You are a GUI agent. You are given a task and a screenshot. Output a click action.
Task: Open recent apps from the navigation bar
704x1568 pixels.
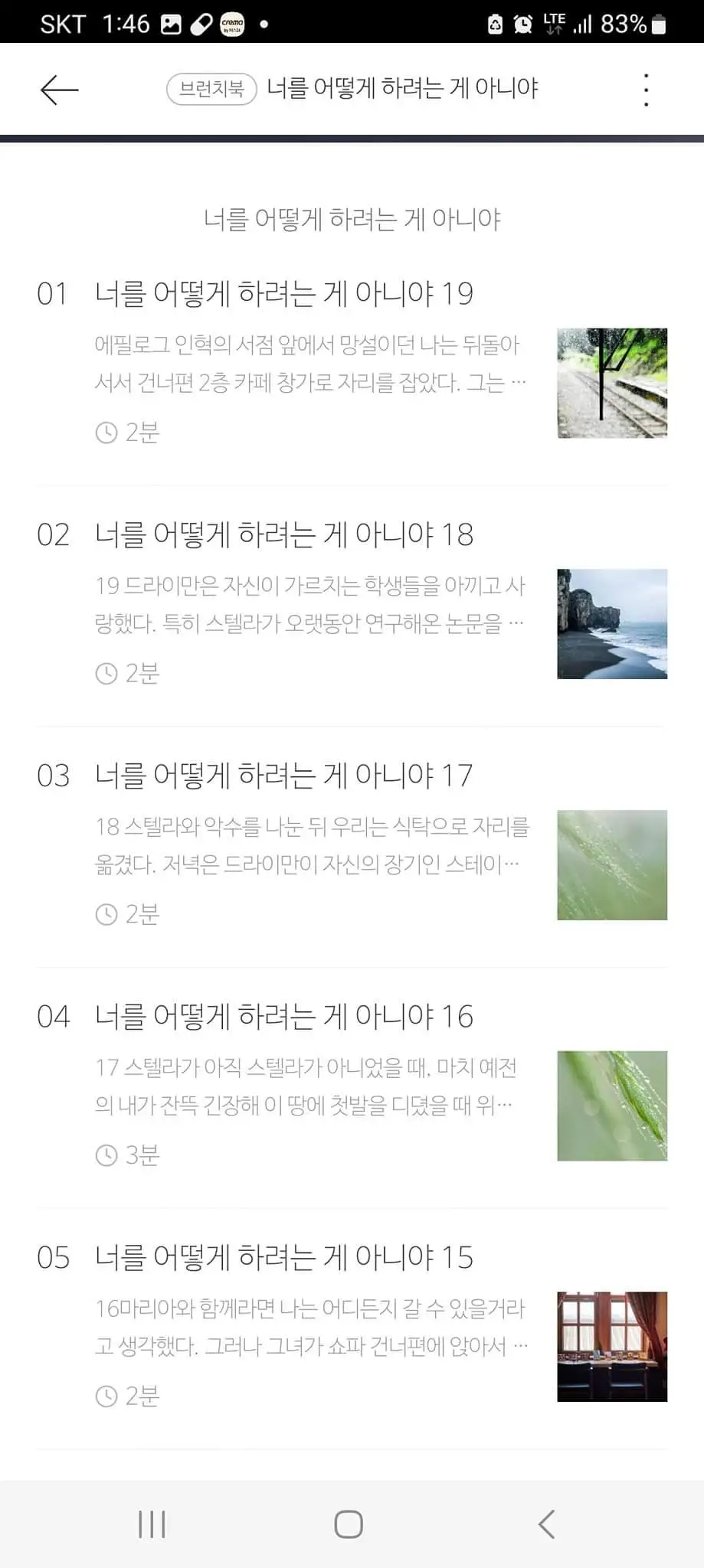tap(152, 1524)
